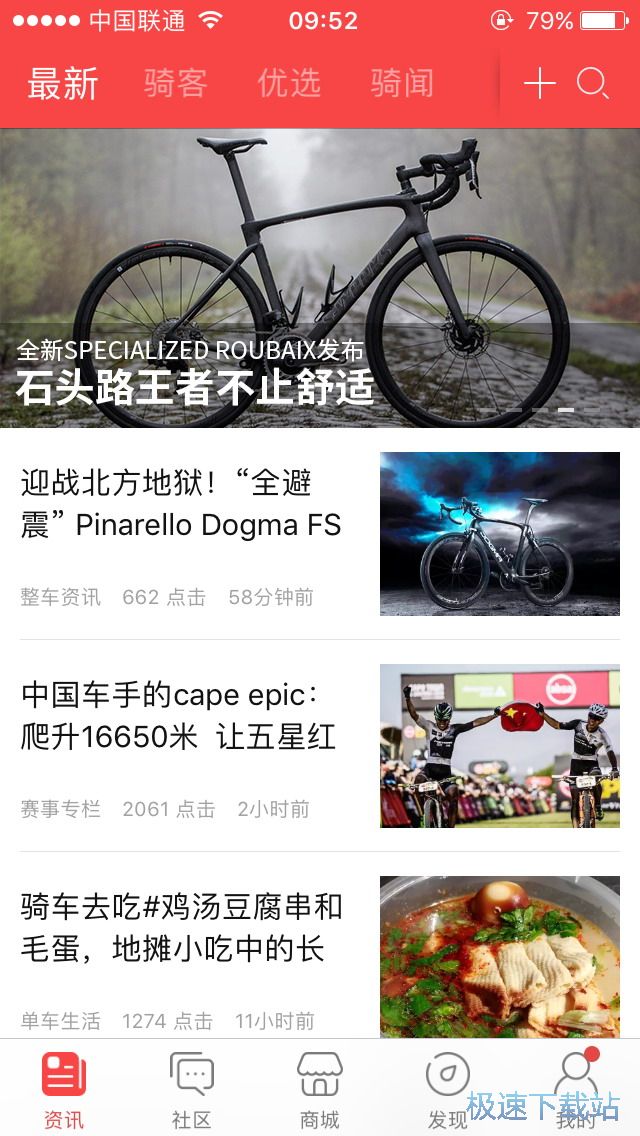Open the 商城 shop tab
The image size is (640, 1136).
pos(320,1089)
